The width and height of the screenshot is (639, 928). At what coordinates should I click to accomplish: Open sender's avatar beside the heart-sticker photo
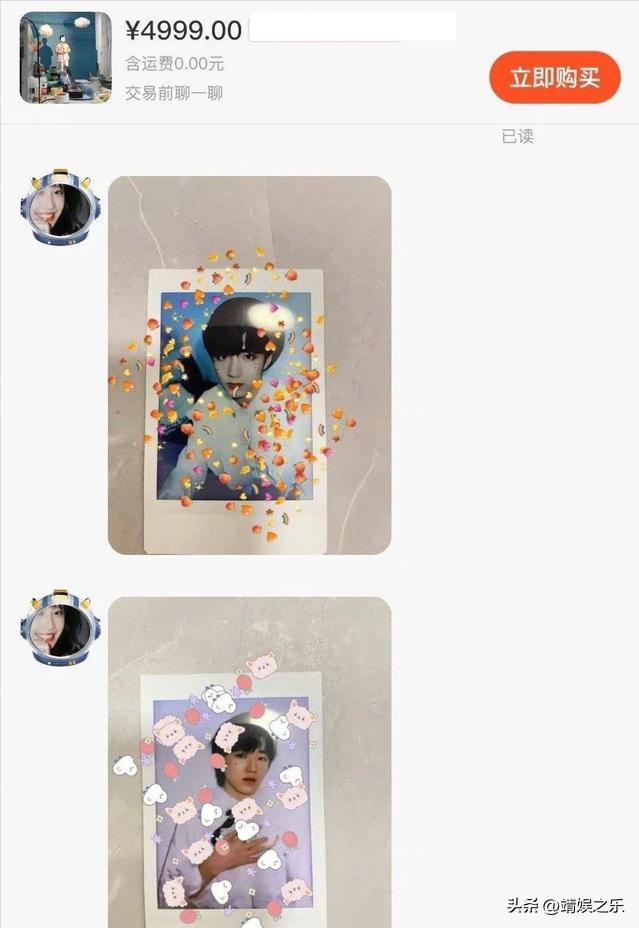pyautogui.click(x=60, y=209)
